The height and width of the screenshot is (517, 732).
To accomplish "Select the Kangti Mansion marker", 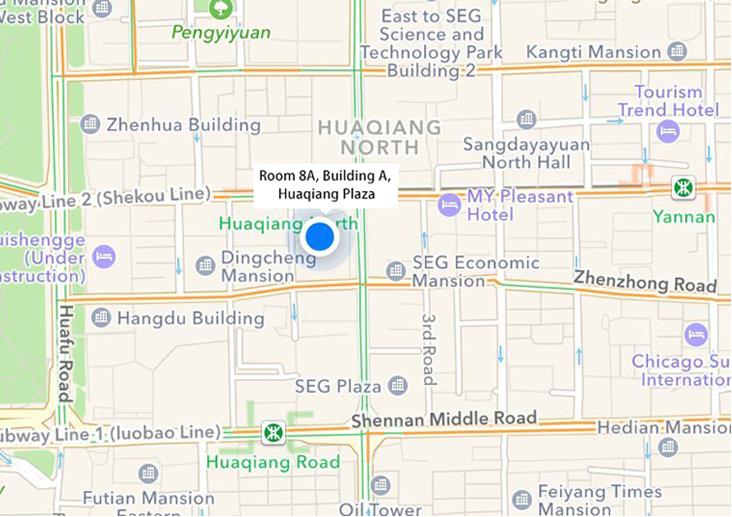I will [x=677, y=51].
